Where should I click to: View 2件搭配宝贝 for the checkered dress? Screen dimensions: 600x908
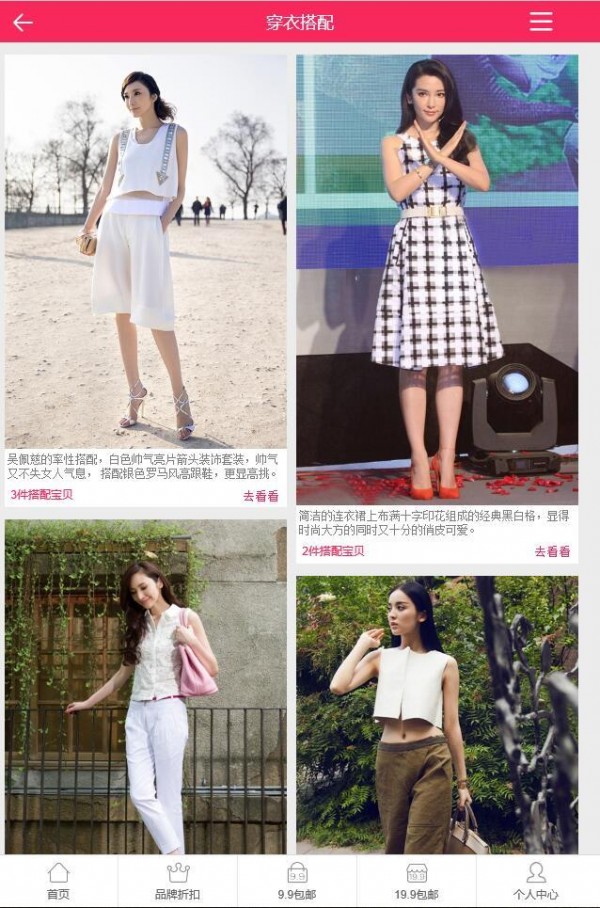pos(333,551)
